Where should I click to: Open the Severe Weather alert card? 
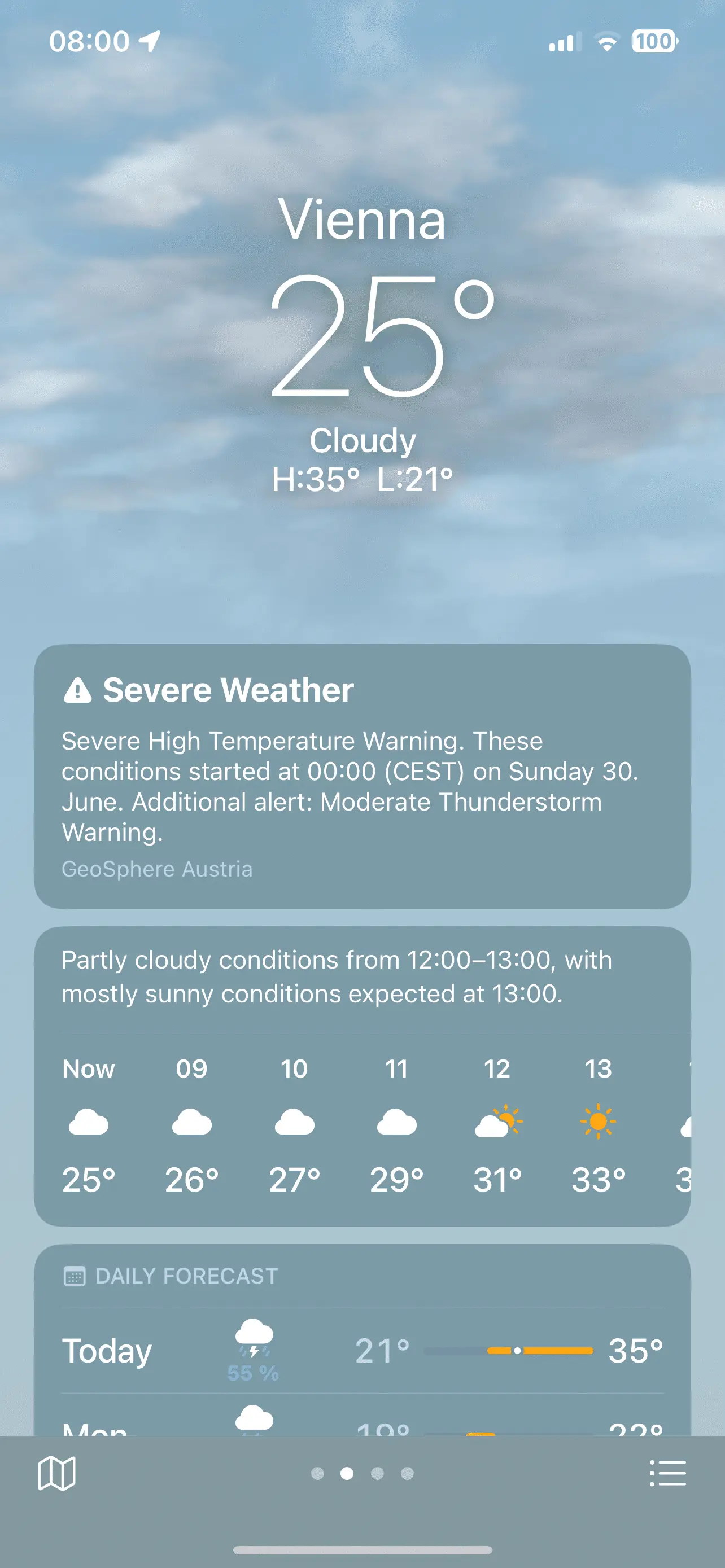pyautogui.click(x=362, y=776)
